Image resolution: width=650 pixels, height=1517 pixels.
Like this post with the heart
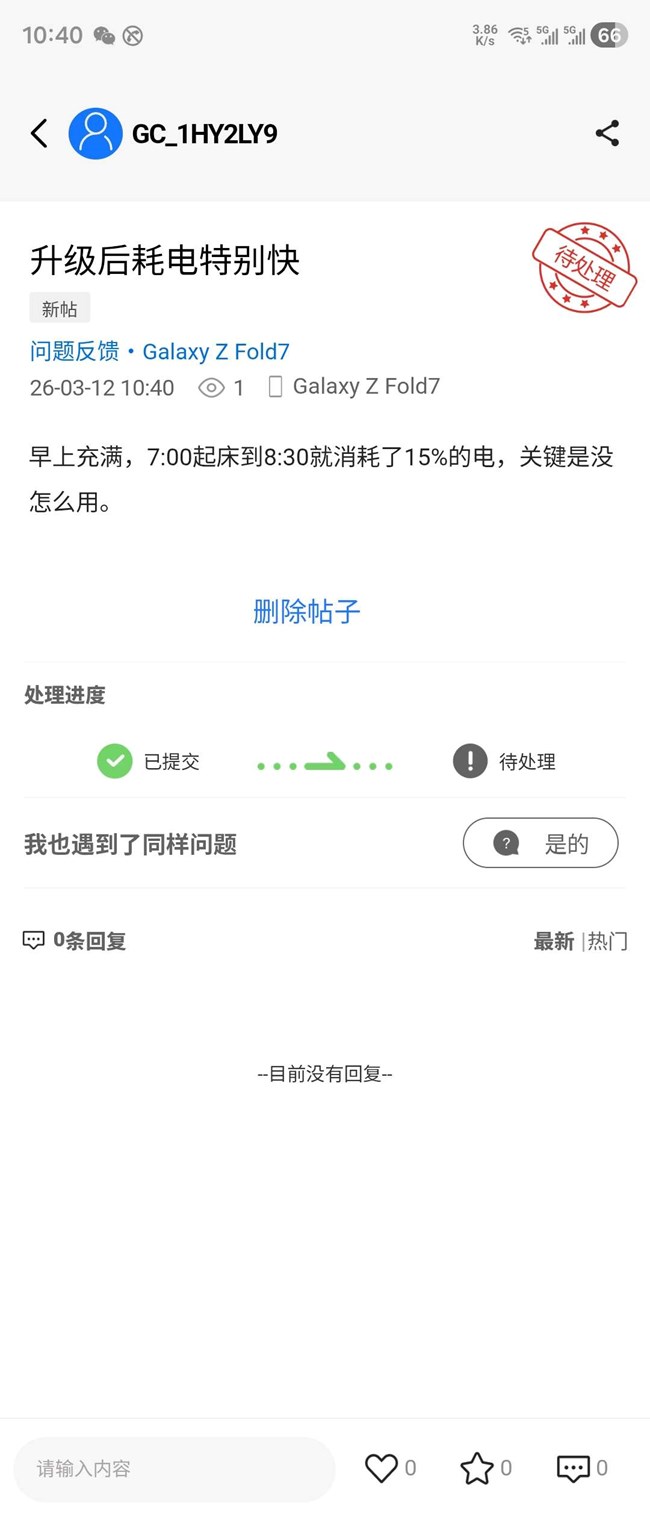pos(381,1468)
